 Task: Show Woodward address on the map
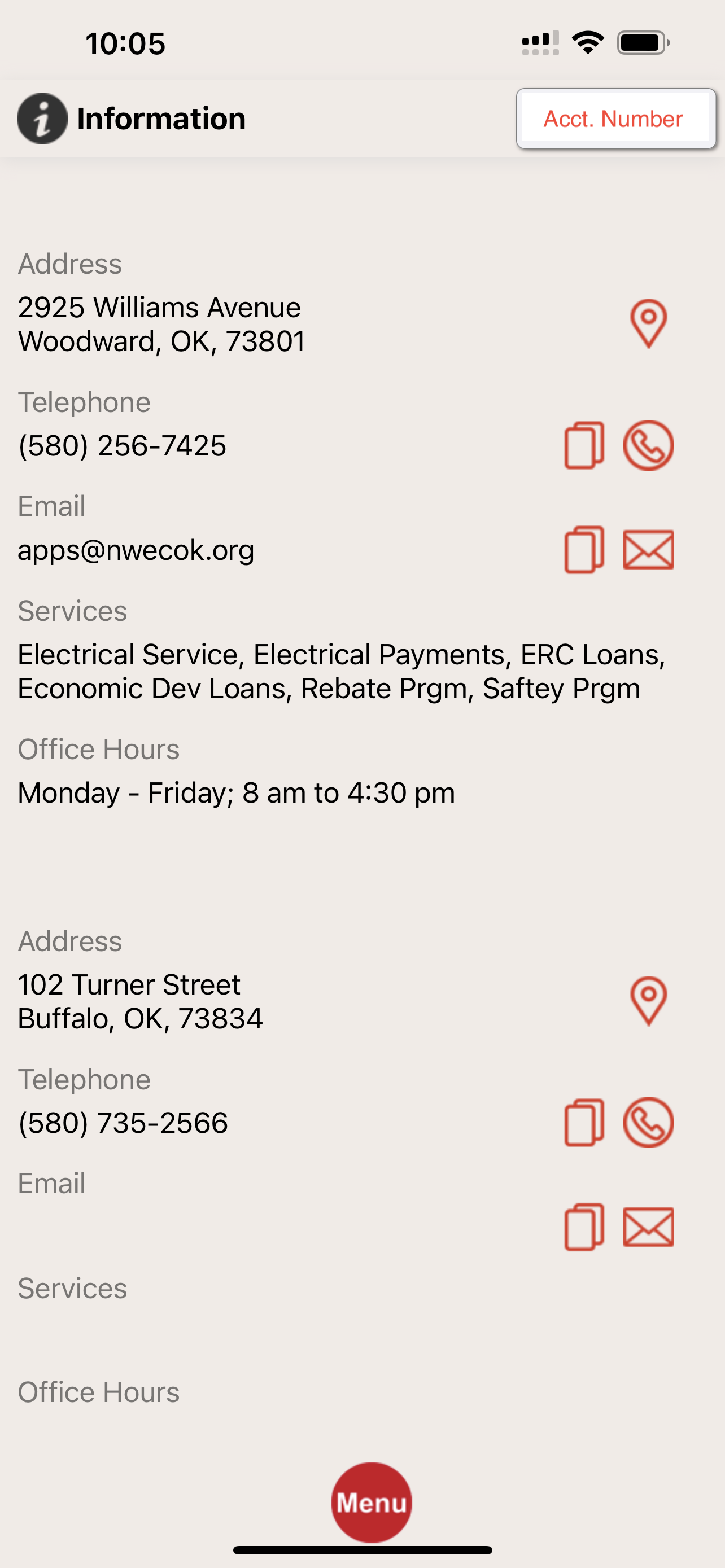click(x=648, y=324)
